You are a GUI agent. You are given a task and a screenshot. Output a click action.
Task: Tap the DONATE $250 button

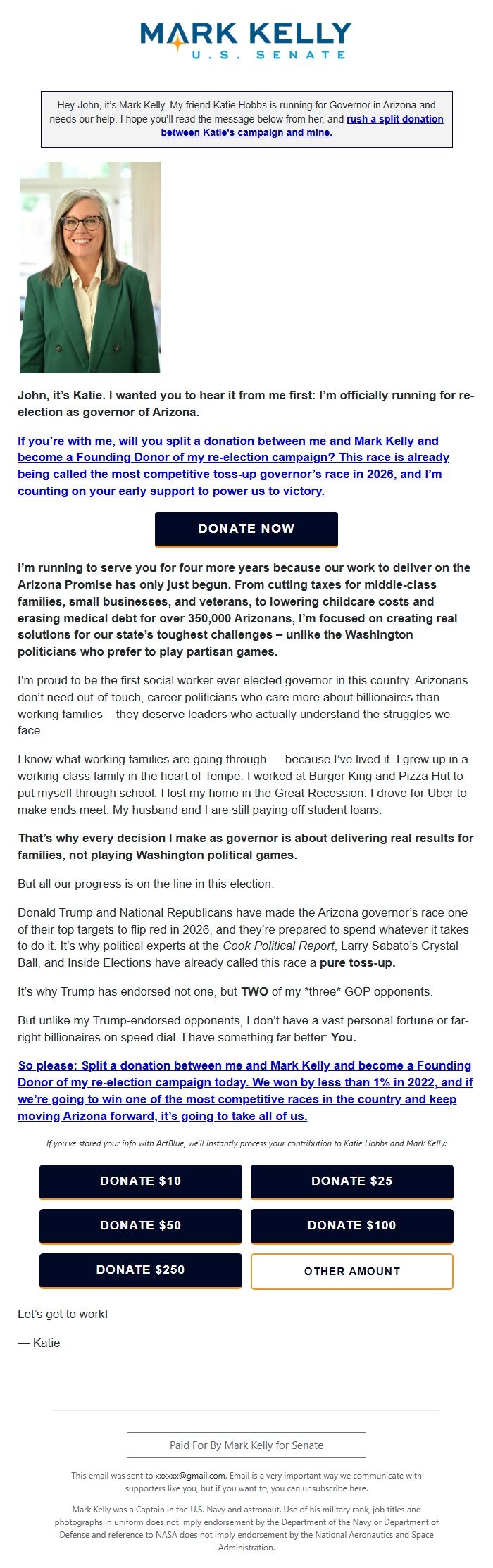pos(141,1269)
